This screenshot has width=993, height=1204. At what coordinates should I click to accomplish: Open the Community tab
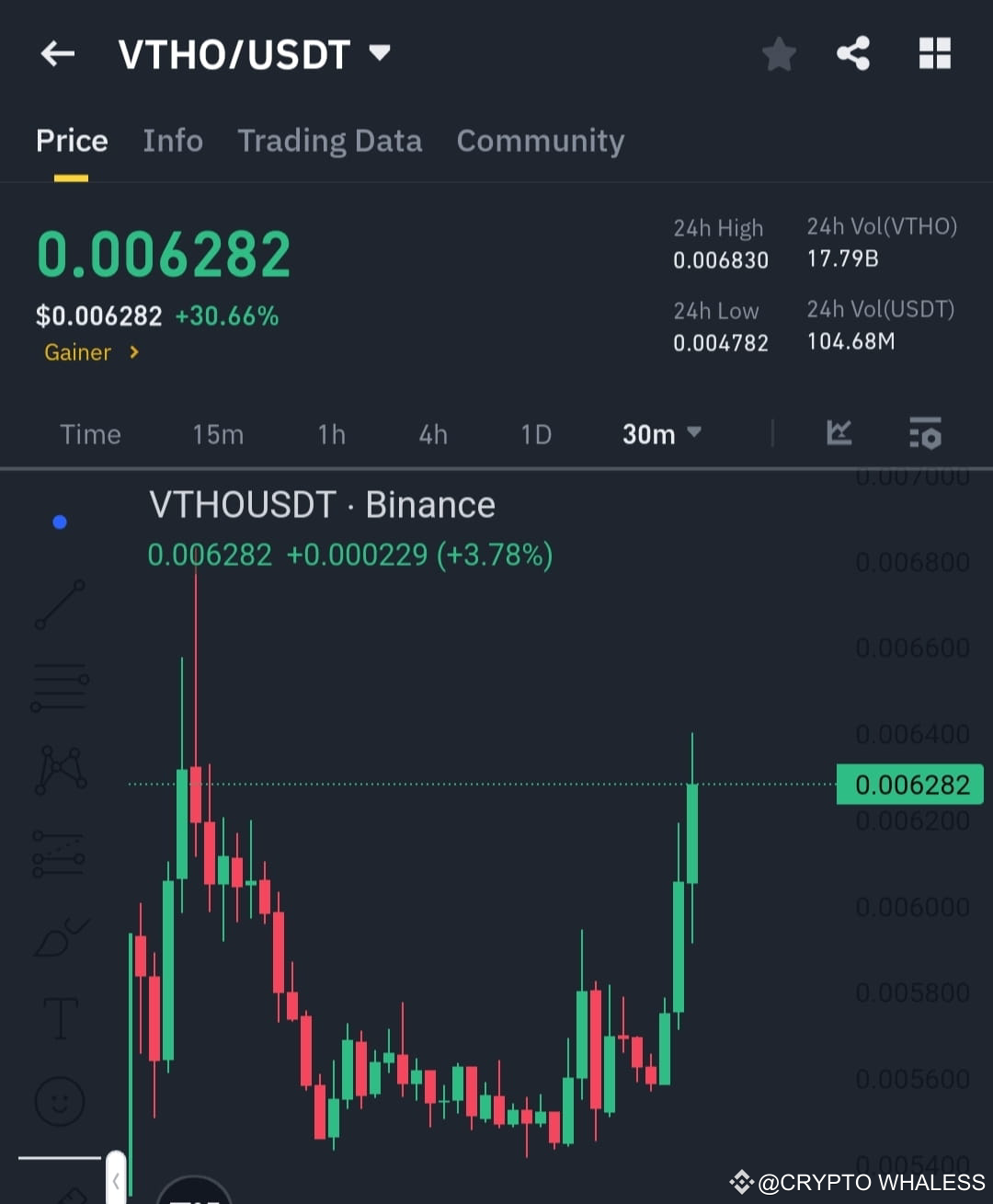pyautogui.click(x=540, y=141)
